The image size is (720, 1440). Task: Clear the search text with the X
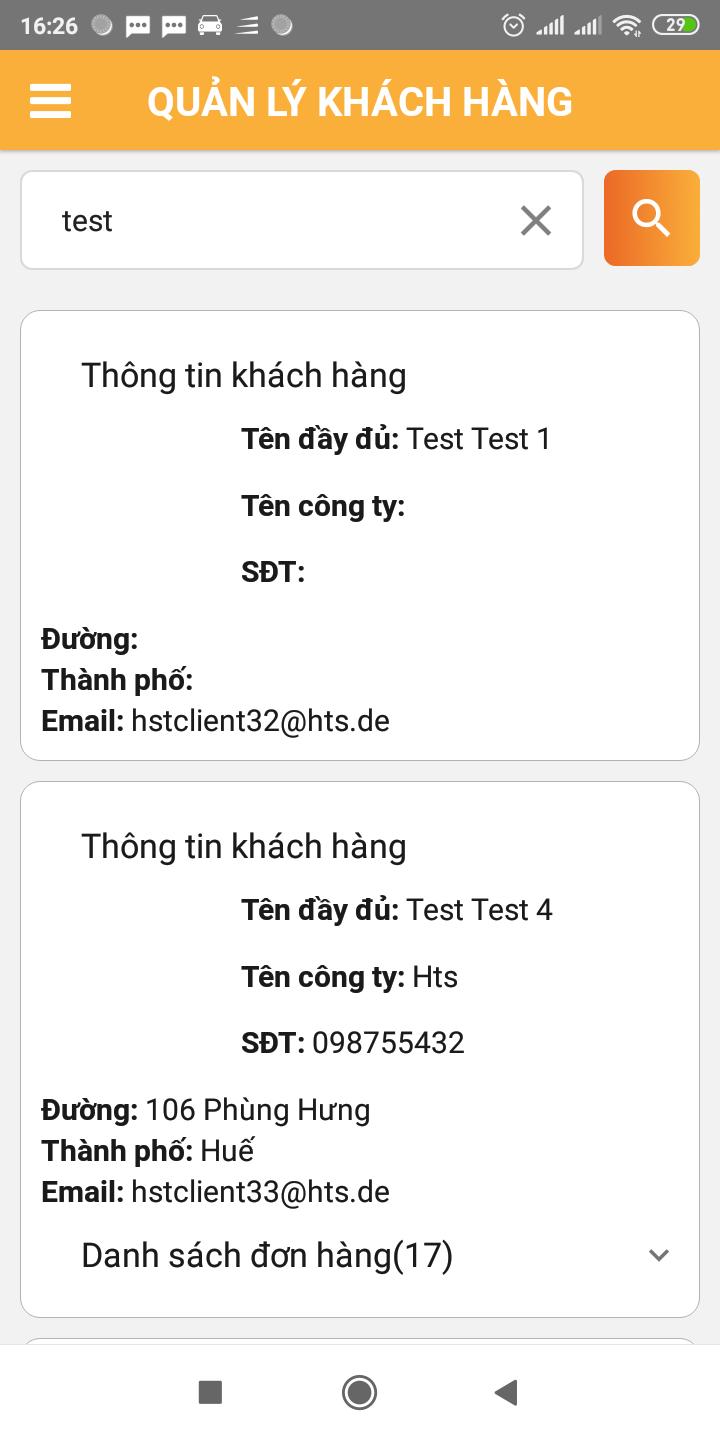click(x=536, y=220)
